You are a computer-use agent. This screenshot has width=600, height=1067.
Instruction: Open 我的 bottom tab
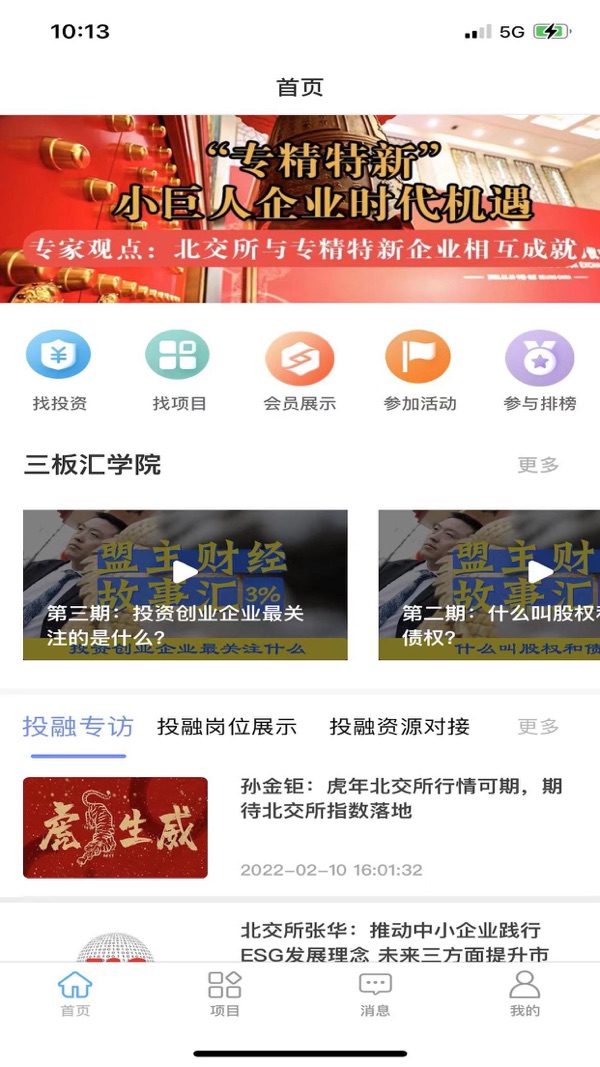[525, 993]
